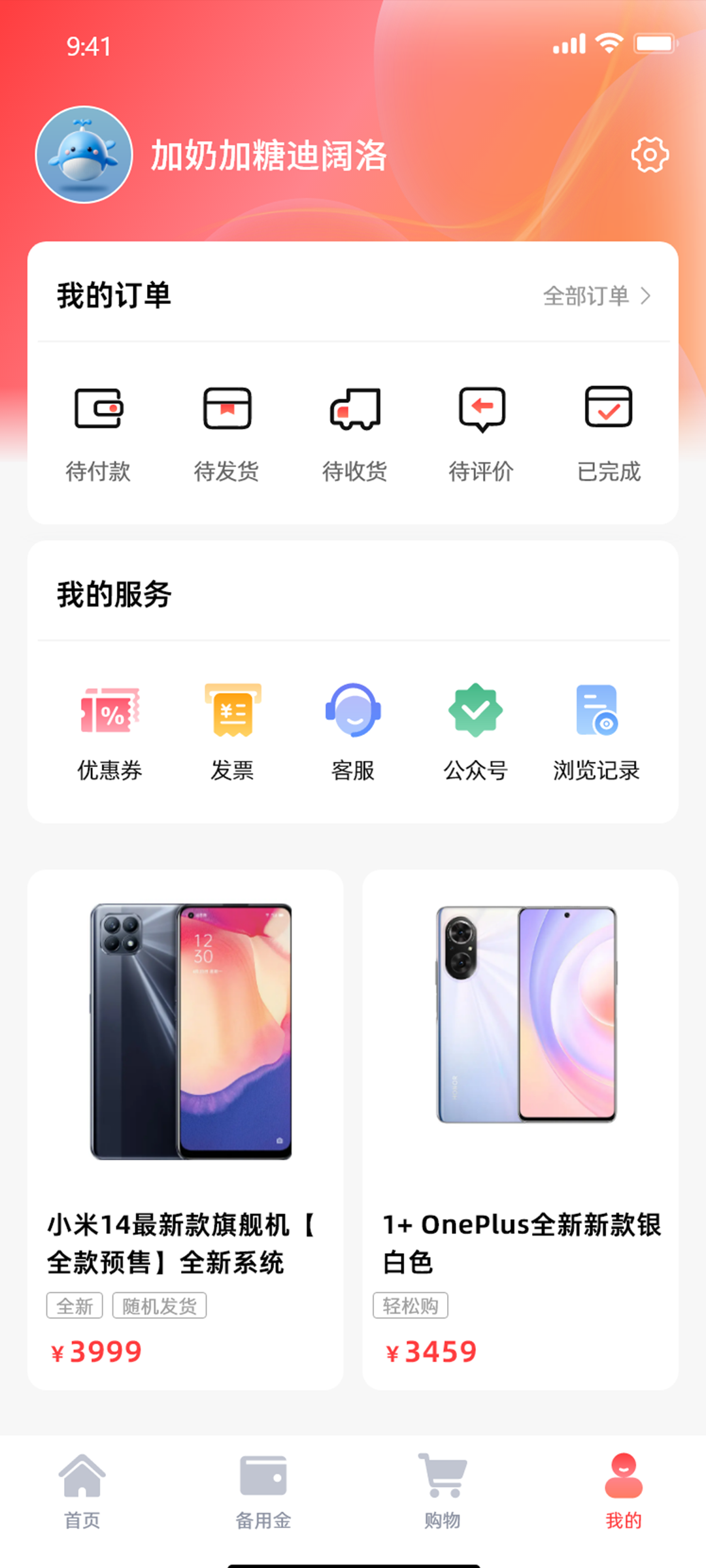Open 待付款 pending payment orders
Viewport: 706px width, 1568px height.
click(x=98, y=431)
